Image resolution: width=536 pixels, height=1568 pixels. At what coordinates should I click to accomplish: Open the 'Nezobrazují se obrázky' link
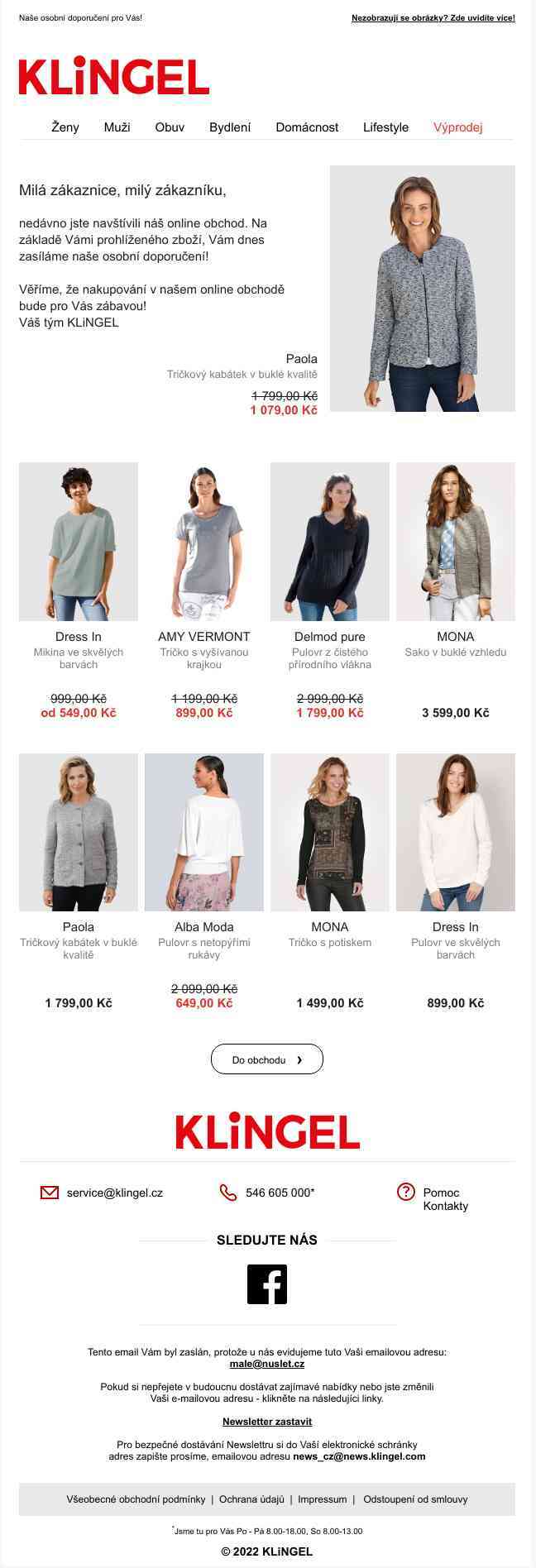pyautogui.click(x=433, y=17)
